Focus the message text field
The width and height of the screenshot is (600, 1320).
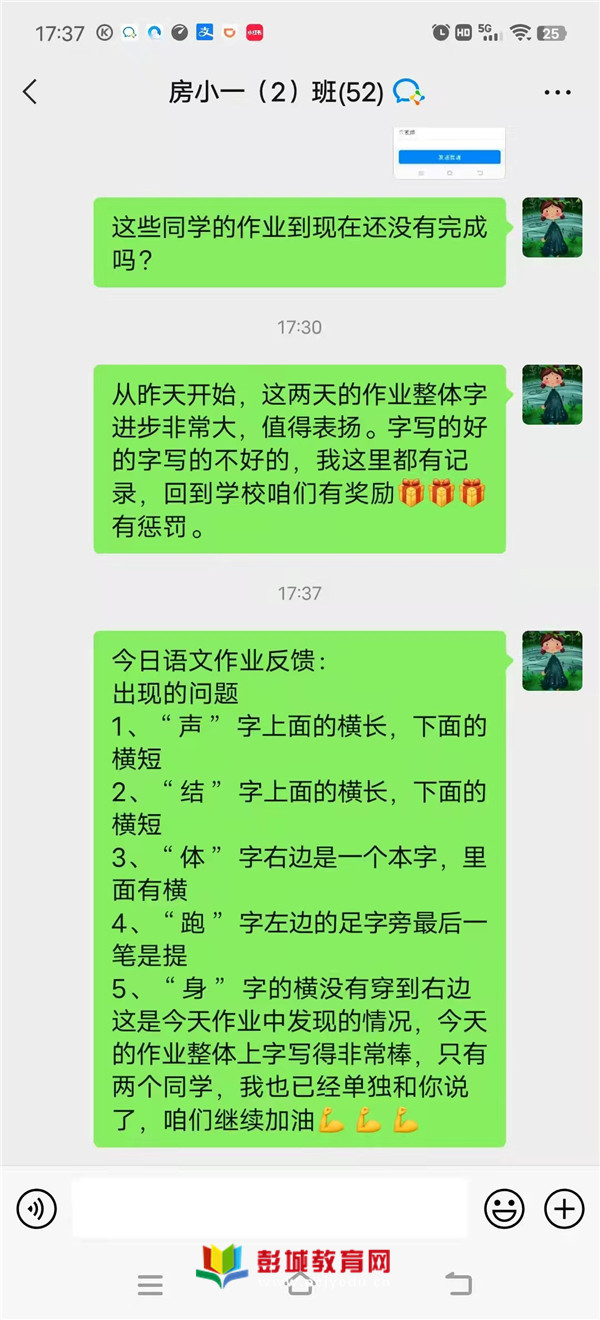pyautogui.click(x=270, y=1209)
